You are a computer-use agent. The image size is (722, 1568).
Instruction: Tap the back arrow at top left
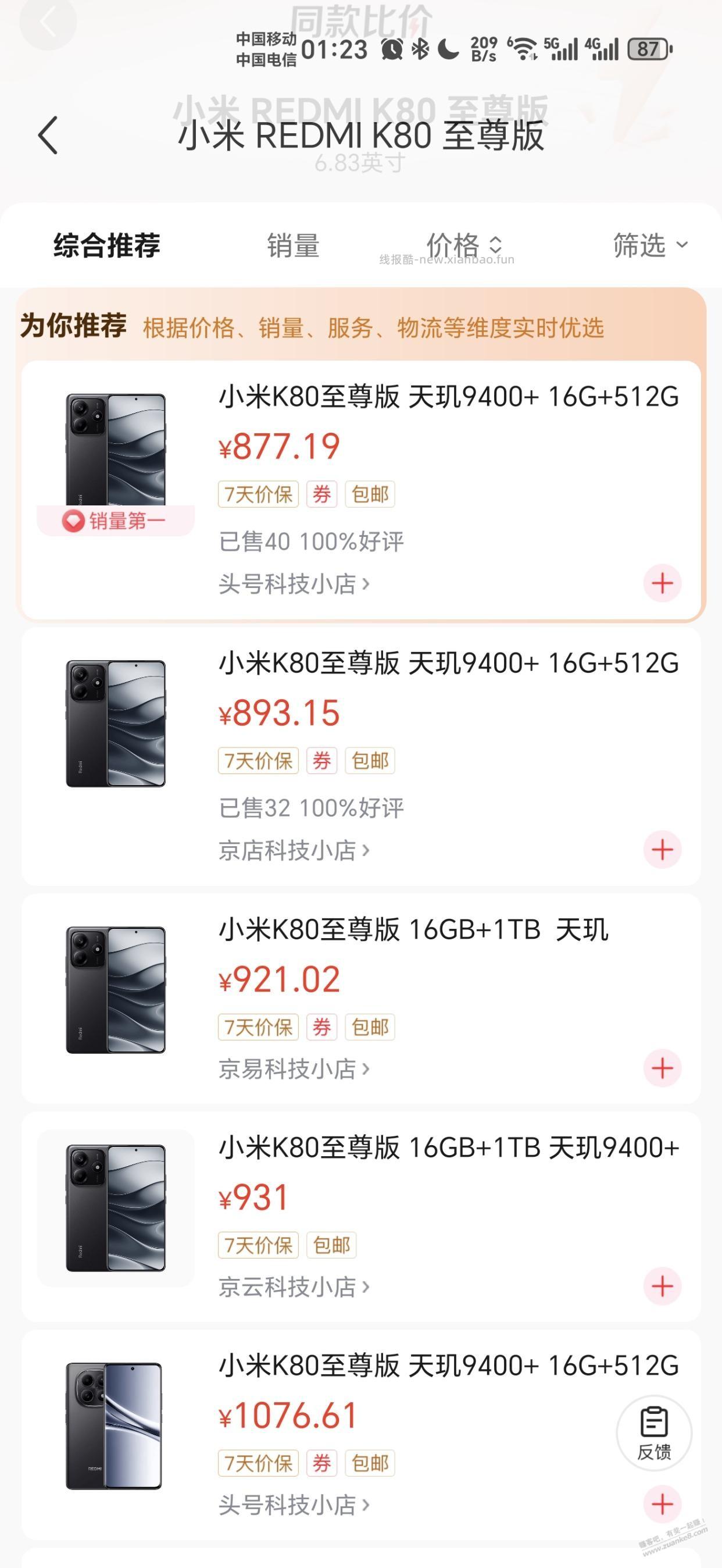tap(48, 135)
